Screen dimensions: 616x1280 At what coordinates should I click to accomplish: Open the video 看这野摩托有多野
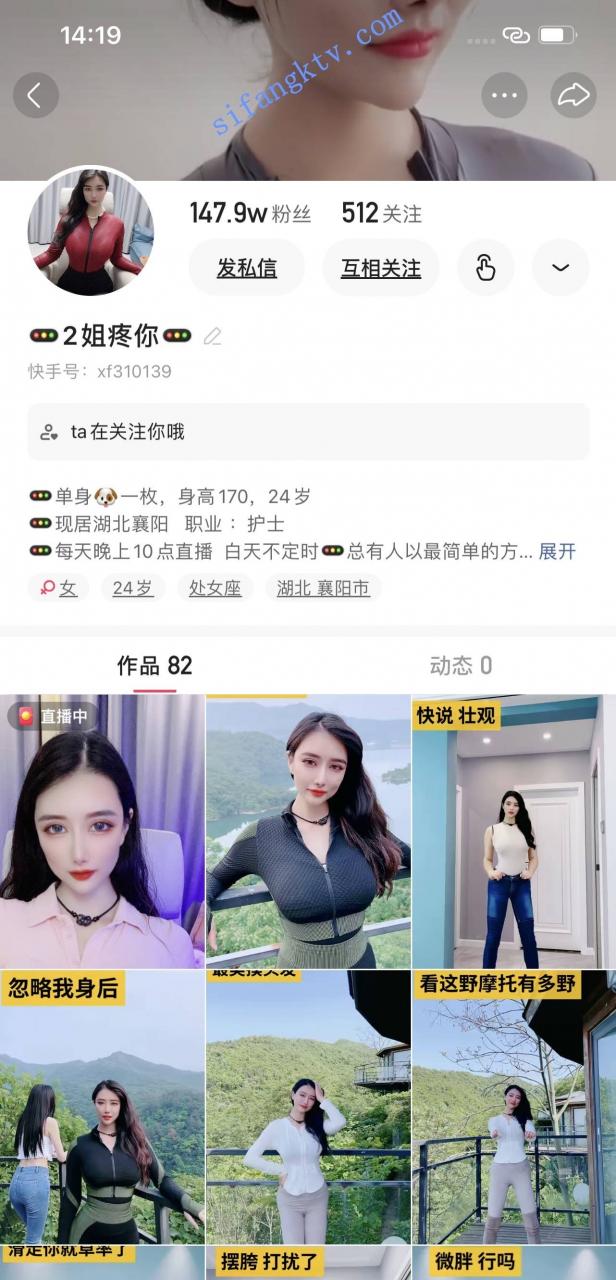(x=513, y=1106)
